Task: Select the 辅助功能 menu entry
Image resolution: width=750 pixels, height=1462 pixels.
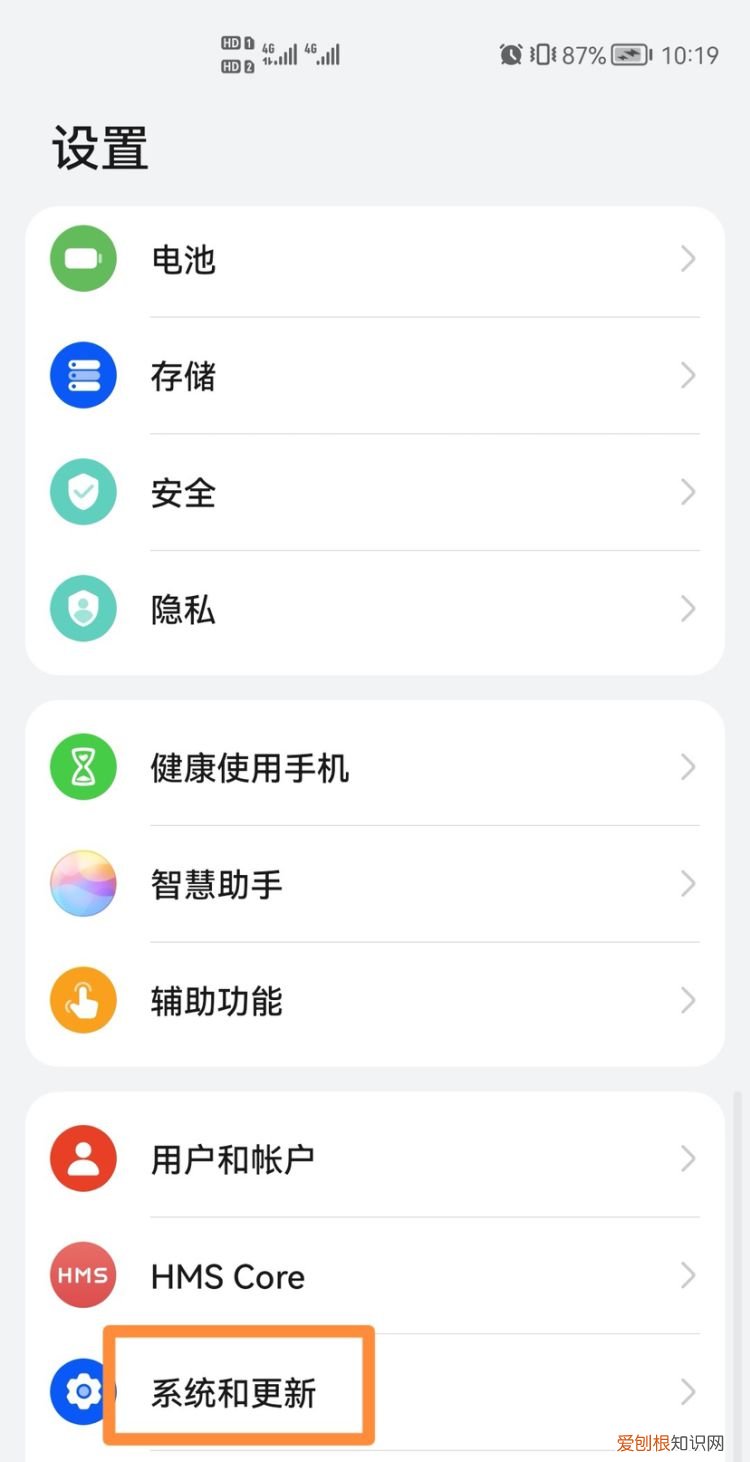Action: (x=216, y=1000)
